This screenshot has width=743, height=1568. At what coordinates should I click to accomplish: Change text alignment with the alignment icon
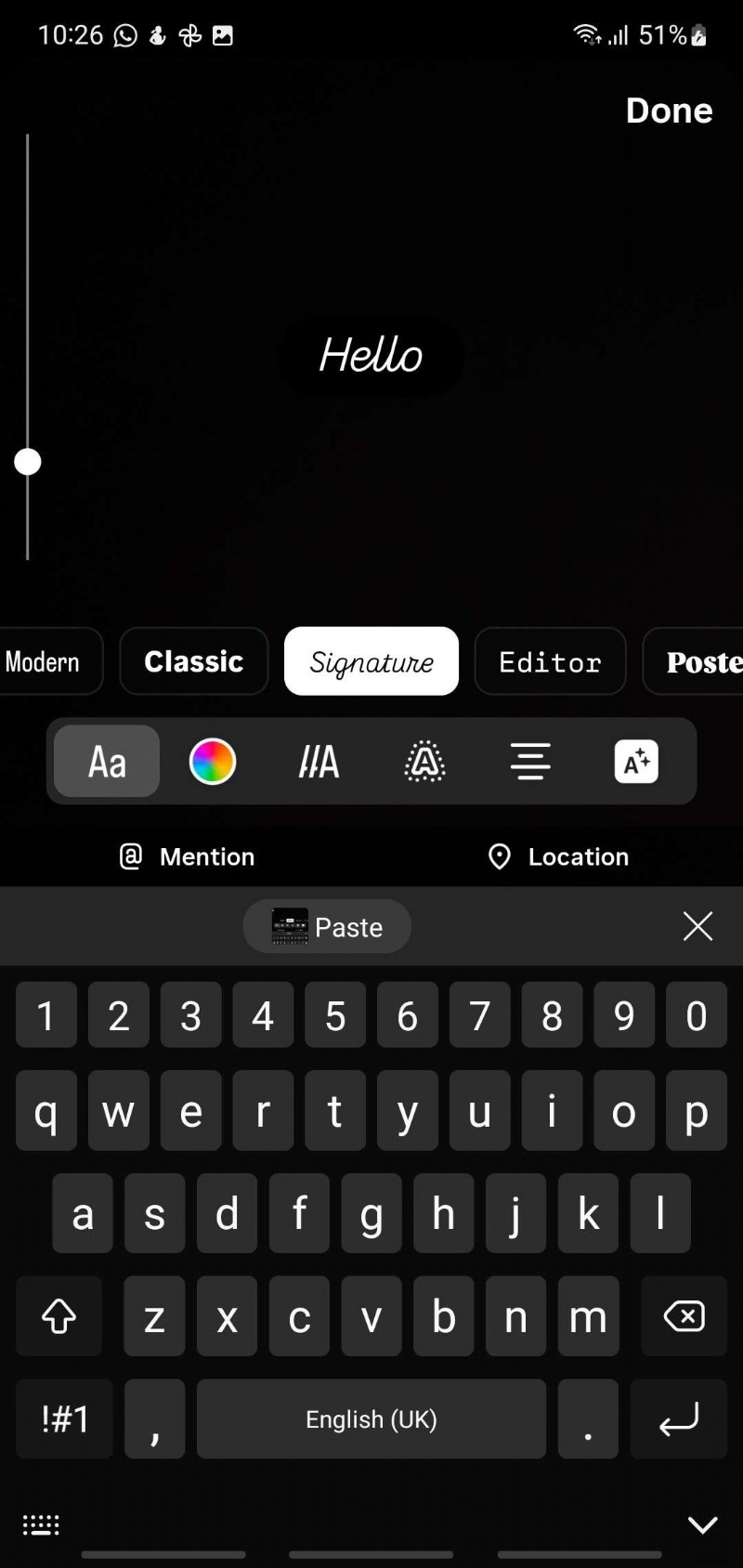[x=530, y=762]
